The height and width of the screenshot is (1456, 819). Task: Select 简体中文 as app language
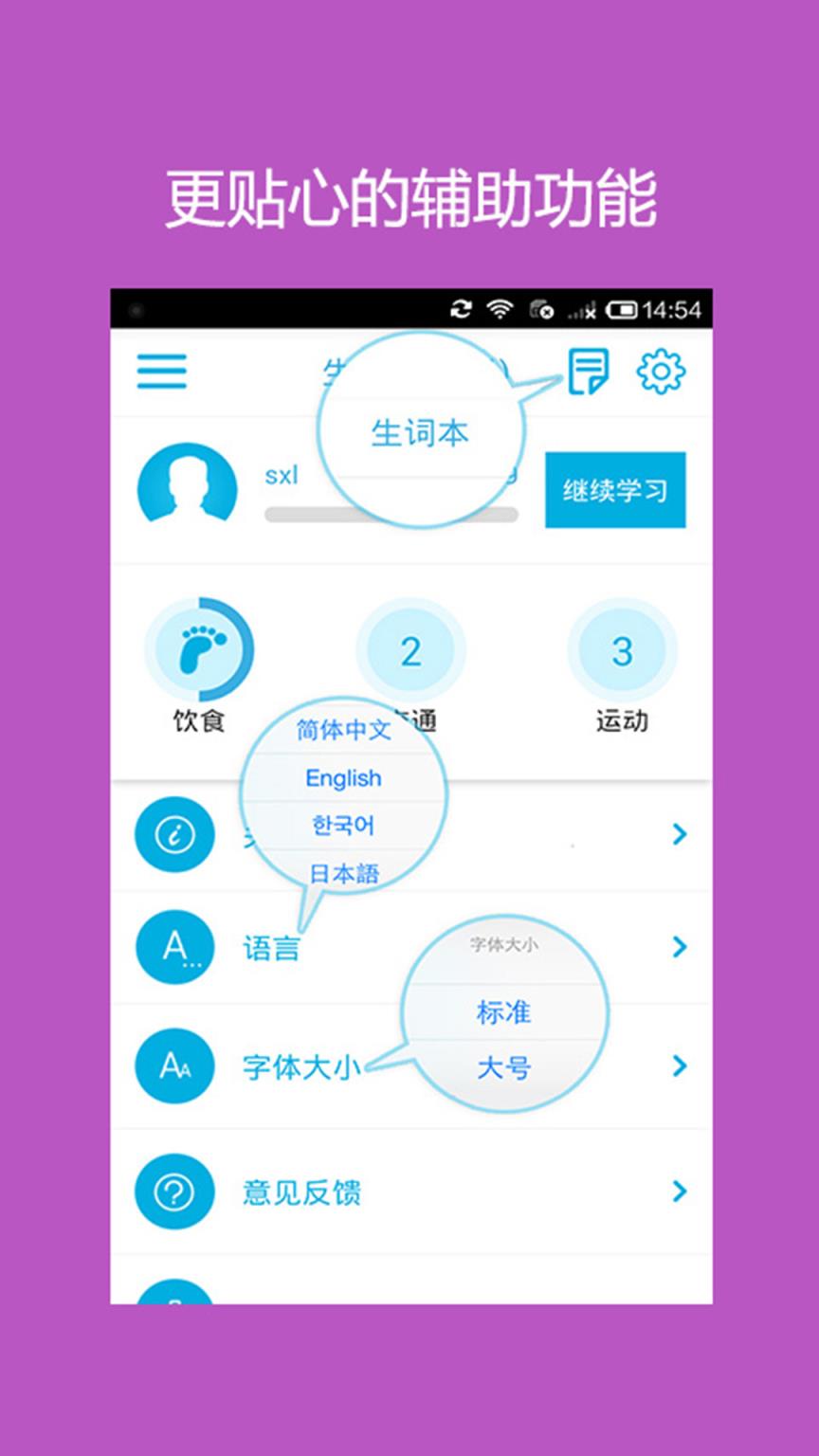pos(343,730)
